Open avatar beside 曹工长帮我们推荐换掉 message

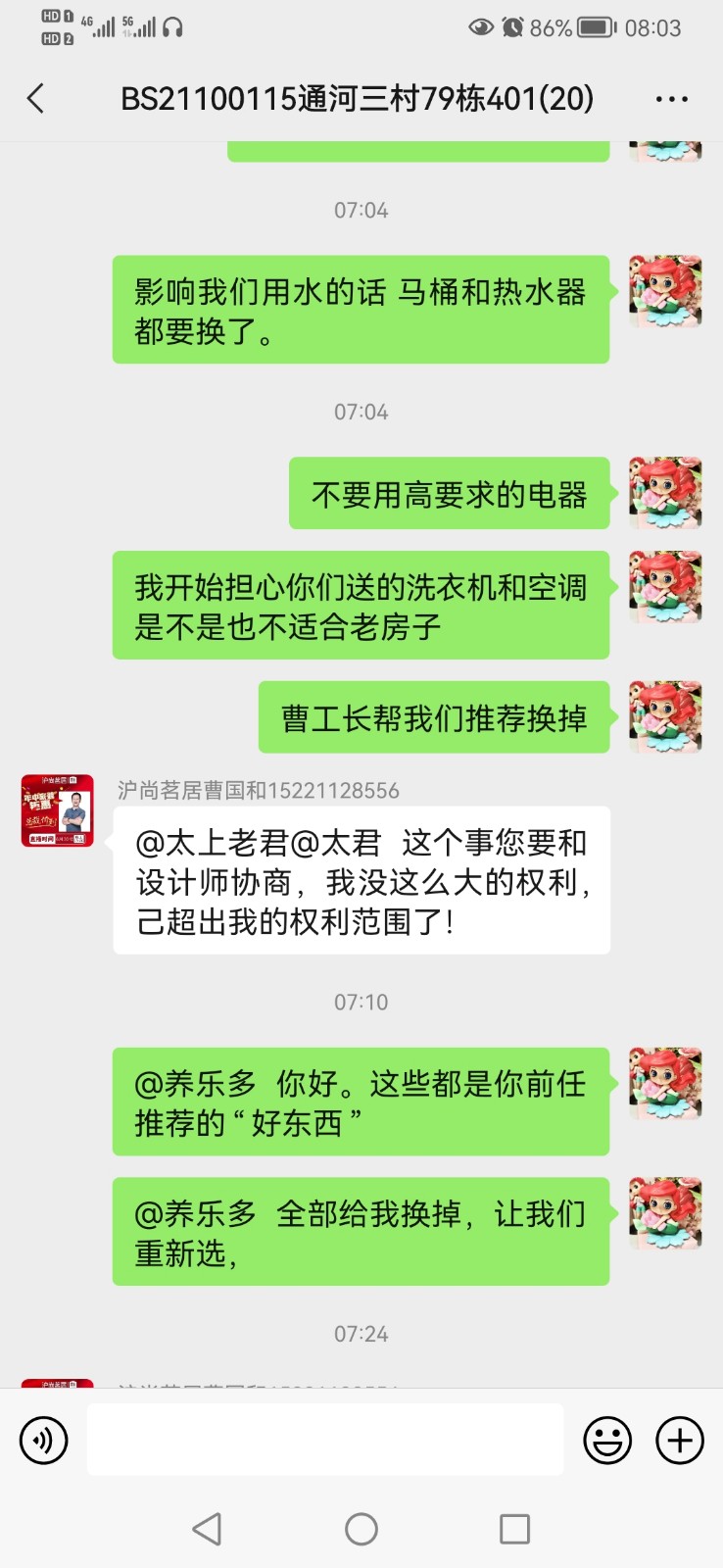[665, 717]
